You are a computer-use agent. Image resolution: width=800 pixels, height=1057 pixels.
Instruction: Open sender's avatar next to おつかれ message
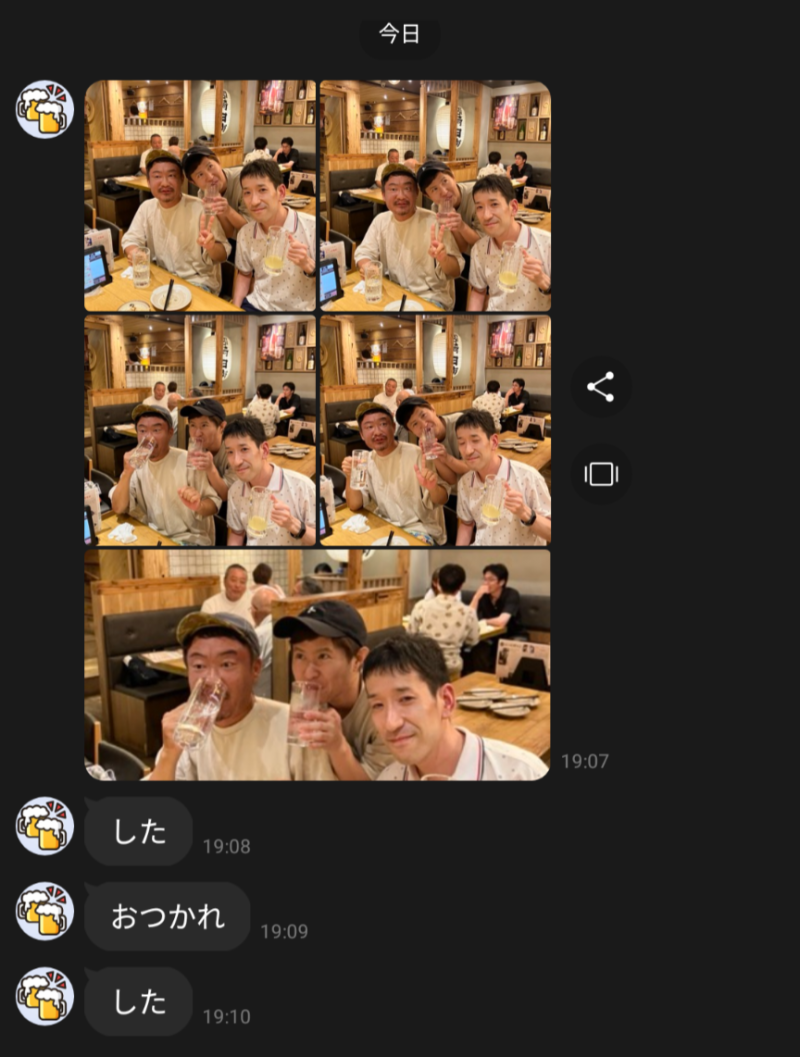(x=45, y=911)
